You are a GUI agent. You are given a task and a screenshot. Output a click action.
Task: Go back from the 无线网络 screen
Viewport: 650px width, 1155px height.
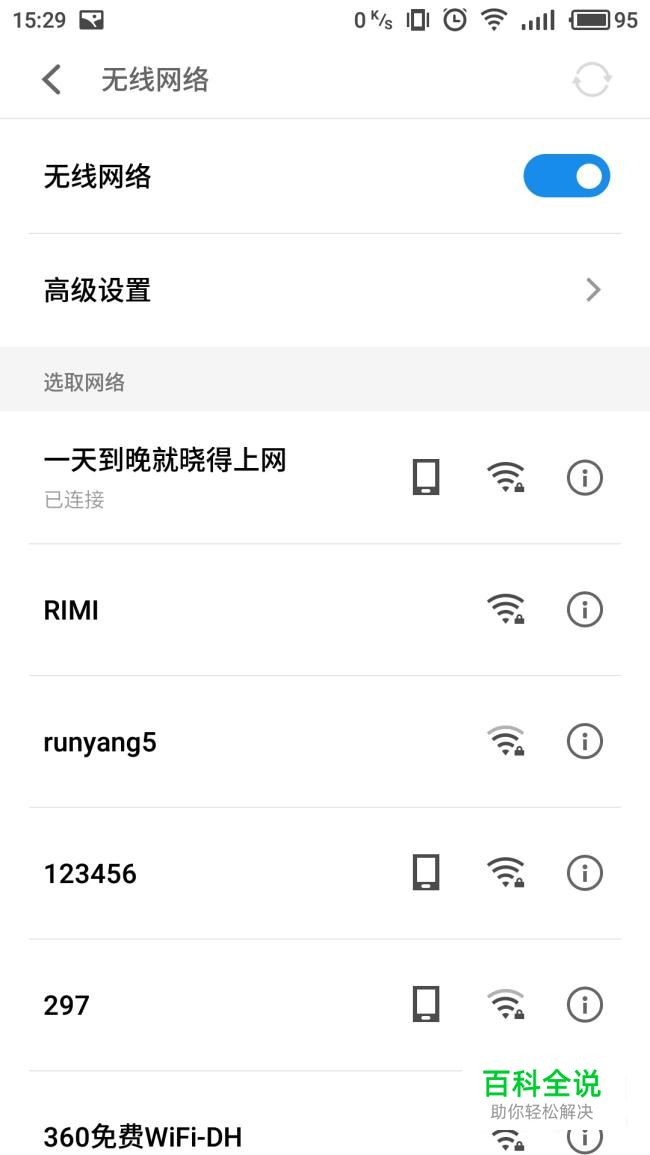tap(52, 80)
